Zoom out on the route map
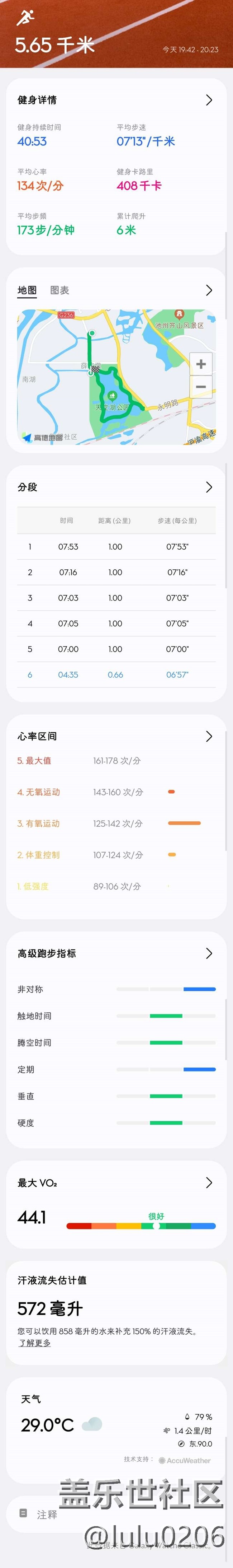This screenshot has height=1568, width=233. pyautogui.click(x=201, y=387)
